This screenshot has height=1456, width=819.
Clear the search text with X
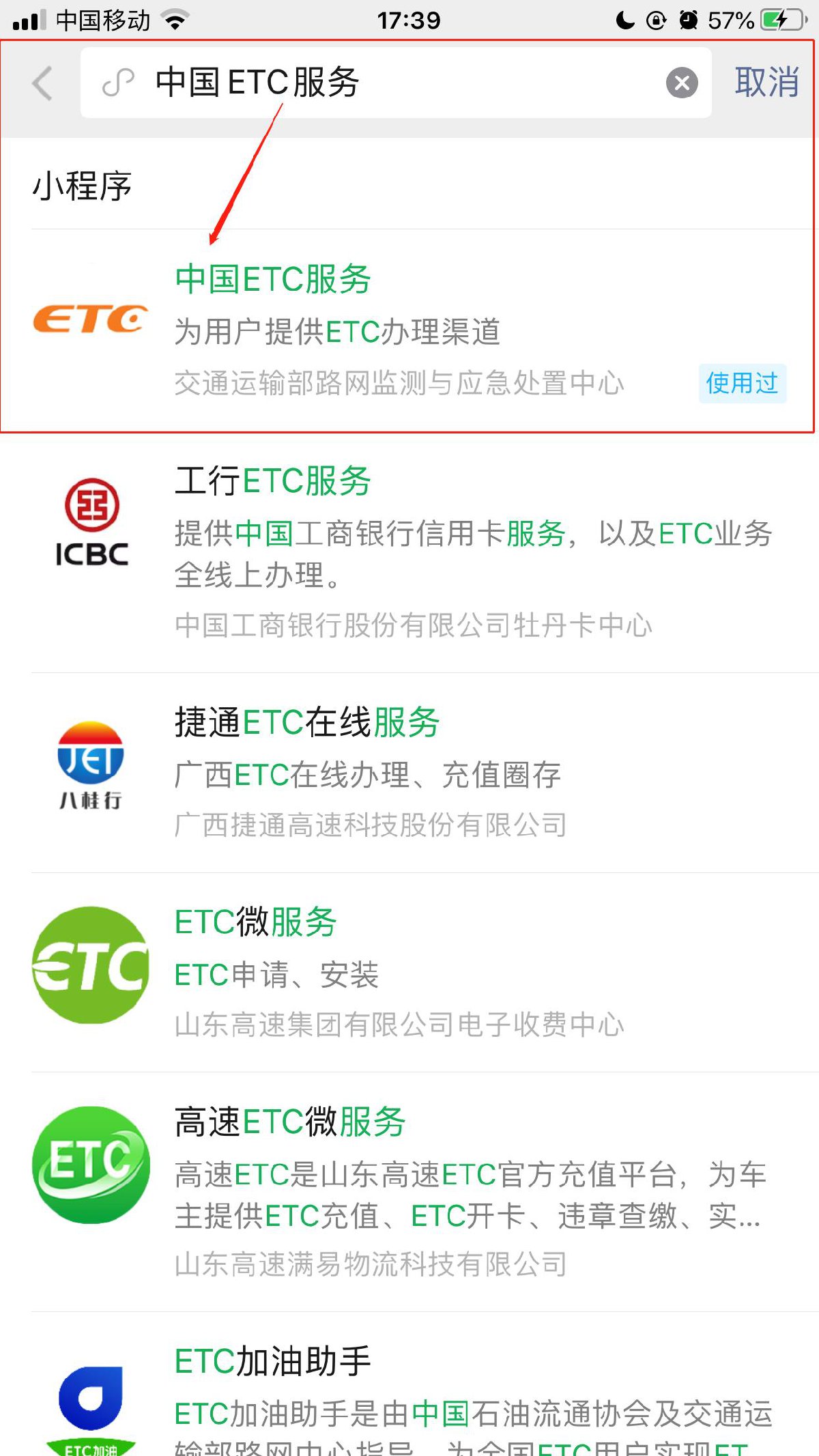tap(681, 83)
